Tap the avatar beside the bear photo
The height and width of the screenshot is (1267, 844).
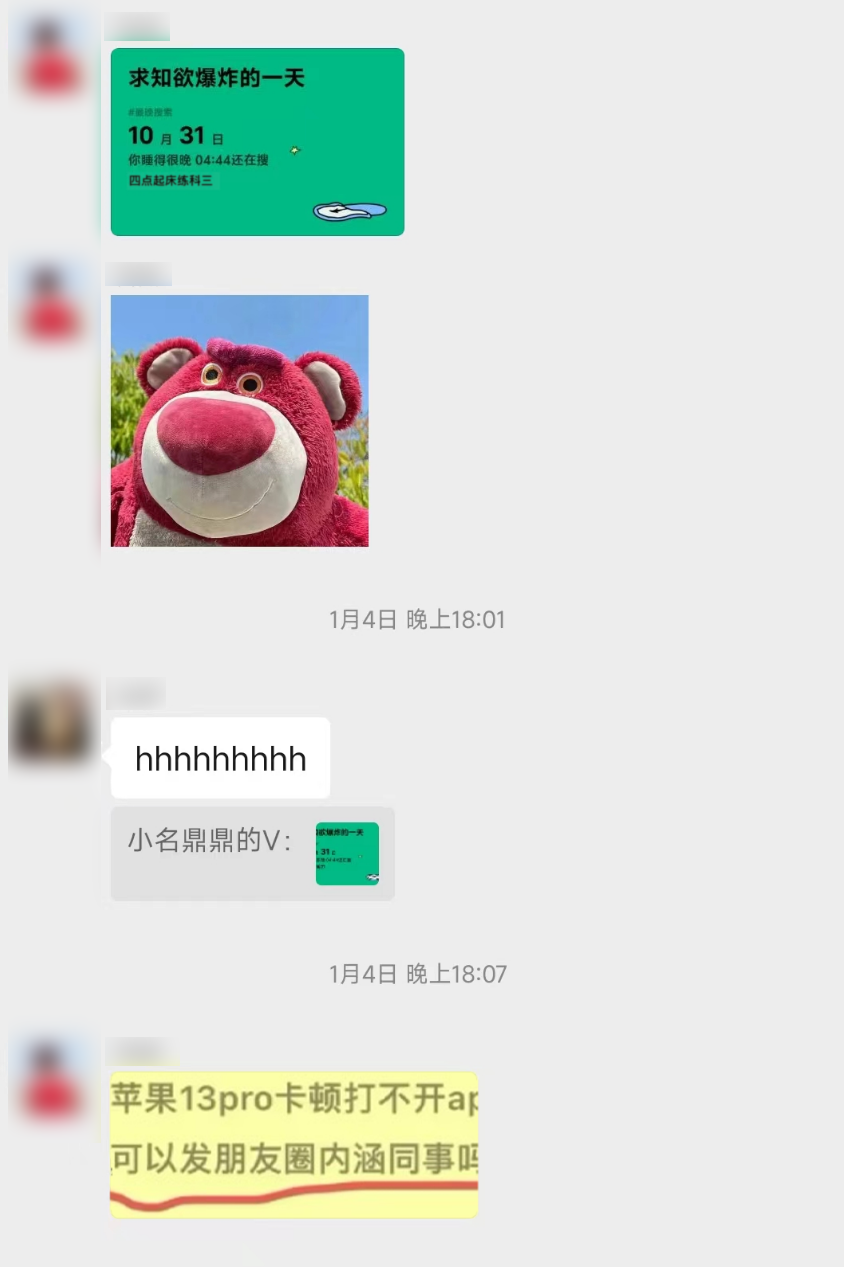pos(50,304)
